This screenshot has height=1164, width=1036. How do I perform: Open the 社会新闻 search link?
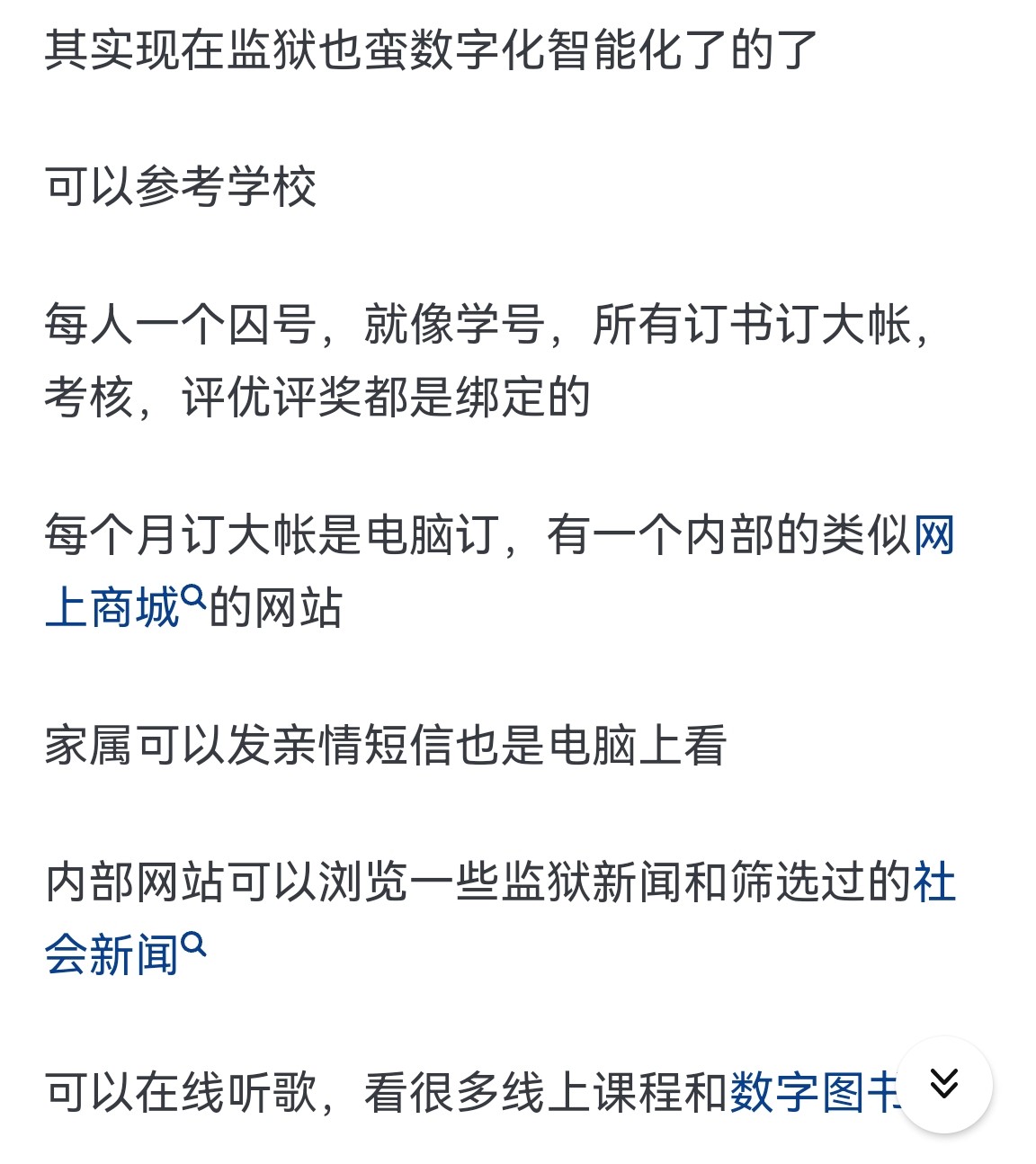click(112, 955)
